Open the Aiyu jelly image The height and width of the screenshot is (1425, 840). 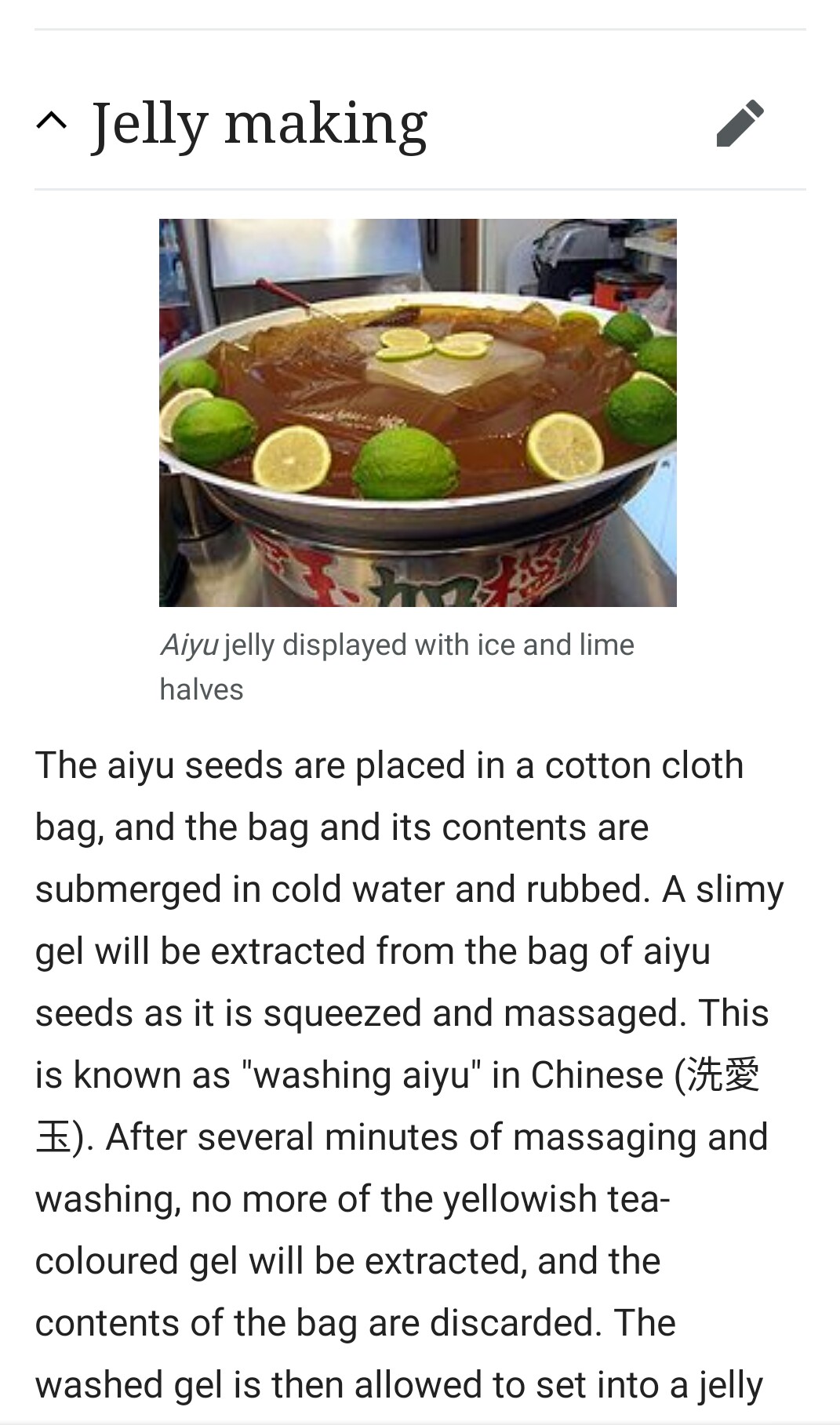point(417,413)
